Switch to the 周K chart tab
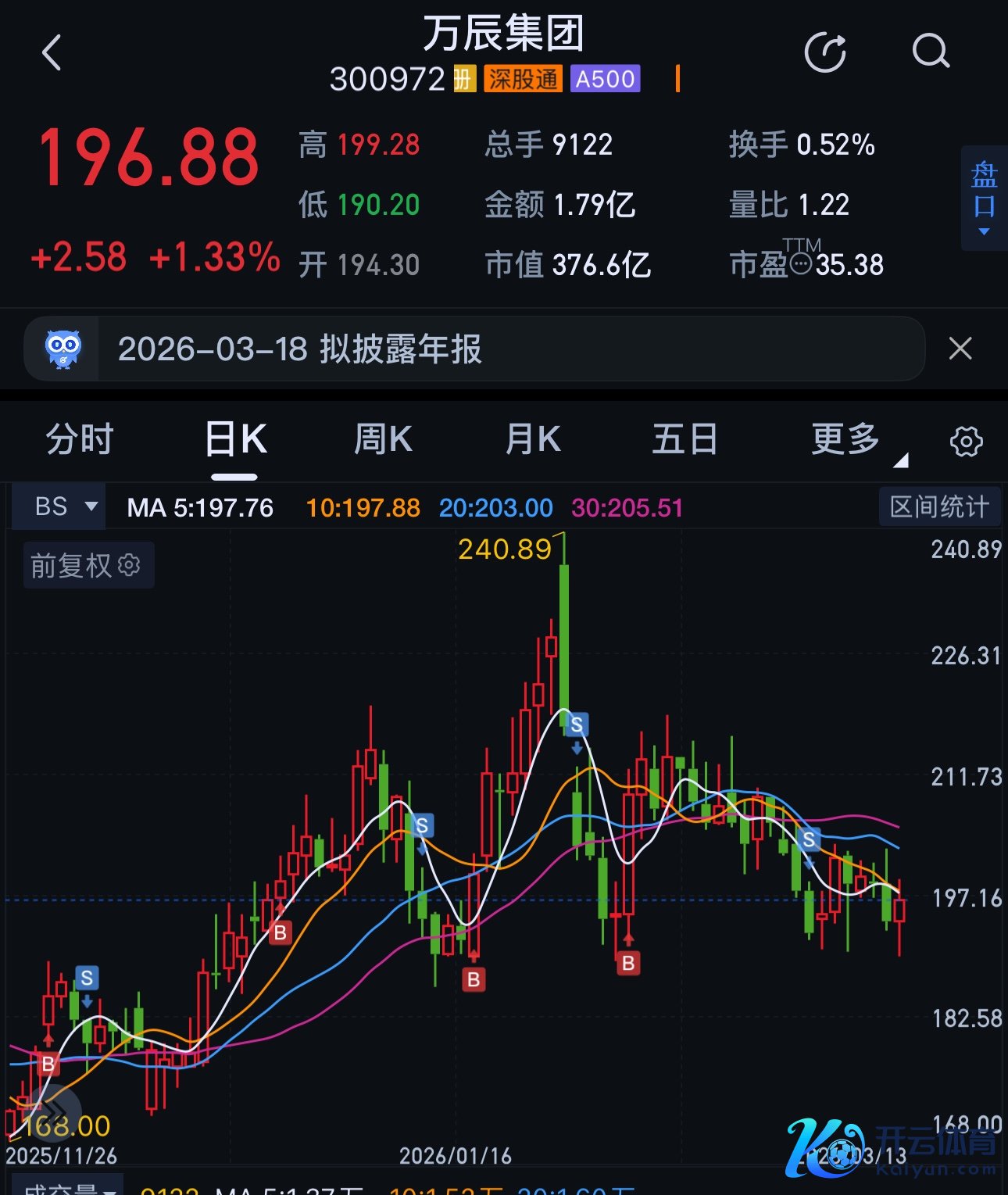The image size is (1008, 1195). [x=383, y=439]
